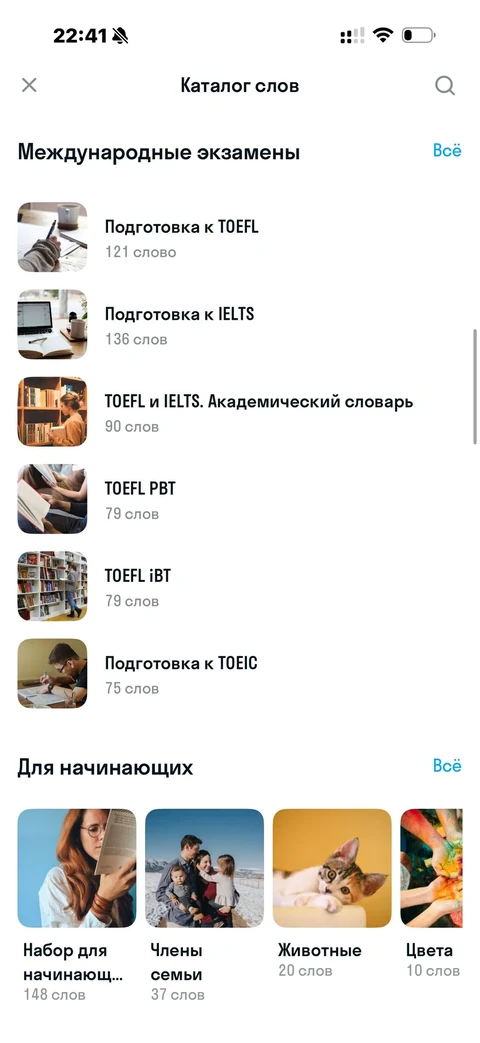
Task: Open the Подготовка к TOEFL set
Action: coord(240,237)
